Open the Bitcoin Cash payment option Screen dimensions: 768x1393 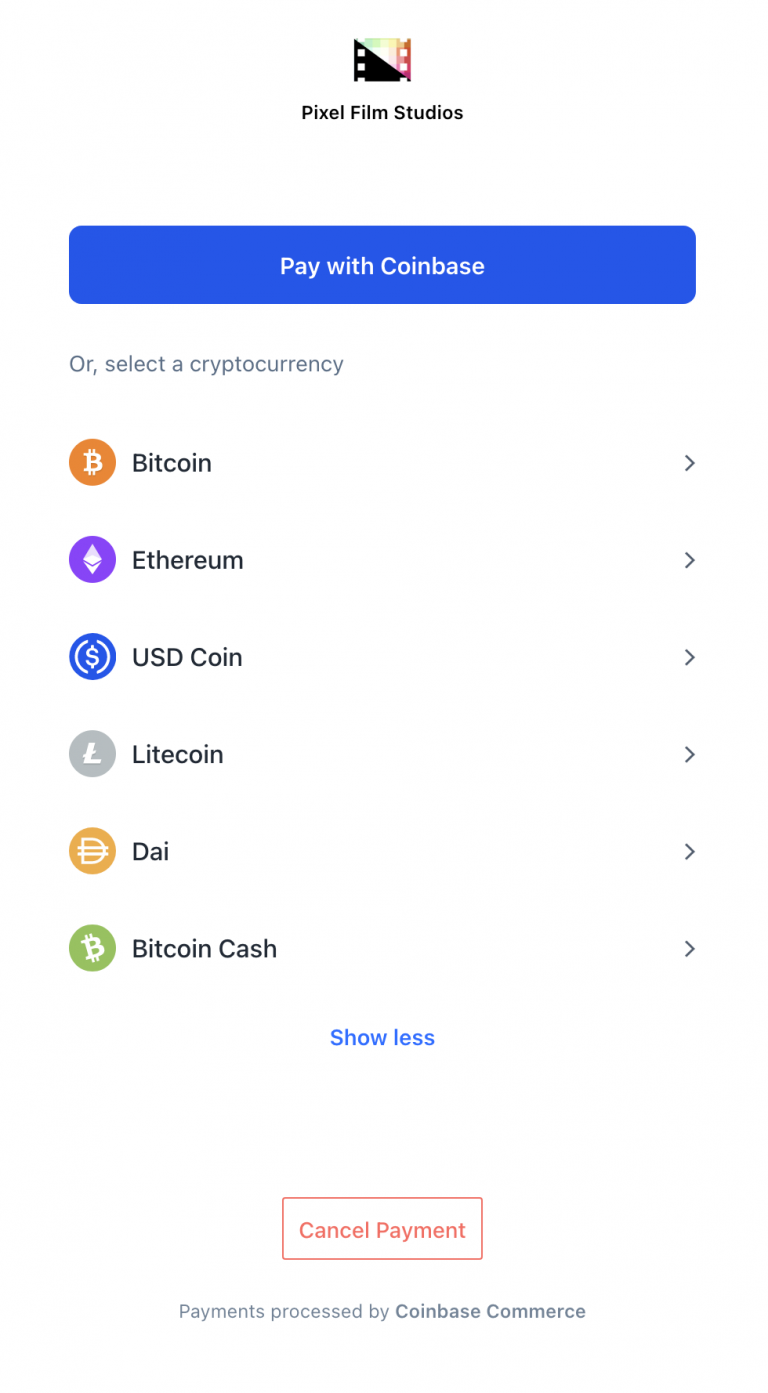(382, 948)
